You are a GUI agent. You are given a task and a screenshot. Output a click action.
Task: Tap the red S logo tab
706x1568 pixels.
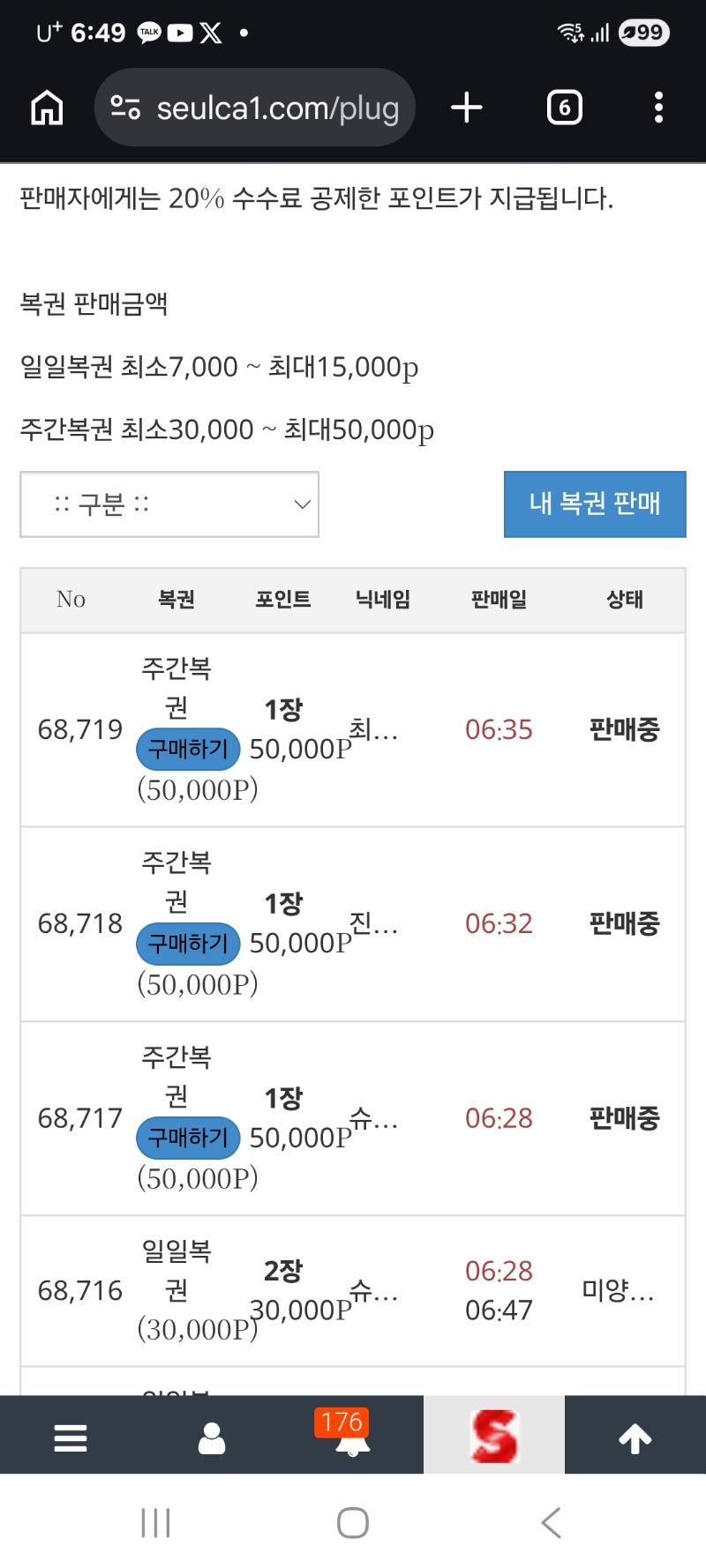point(494,1437)
